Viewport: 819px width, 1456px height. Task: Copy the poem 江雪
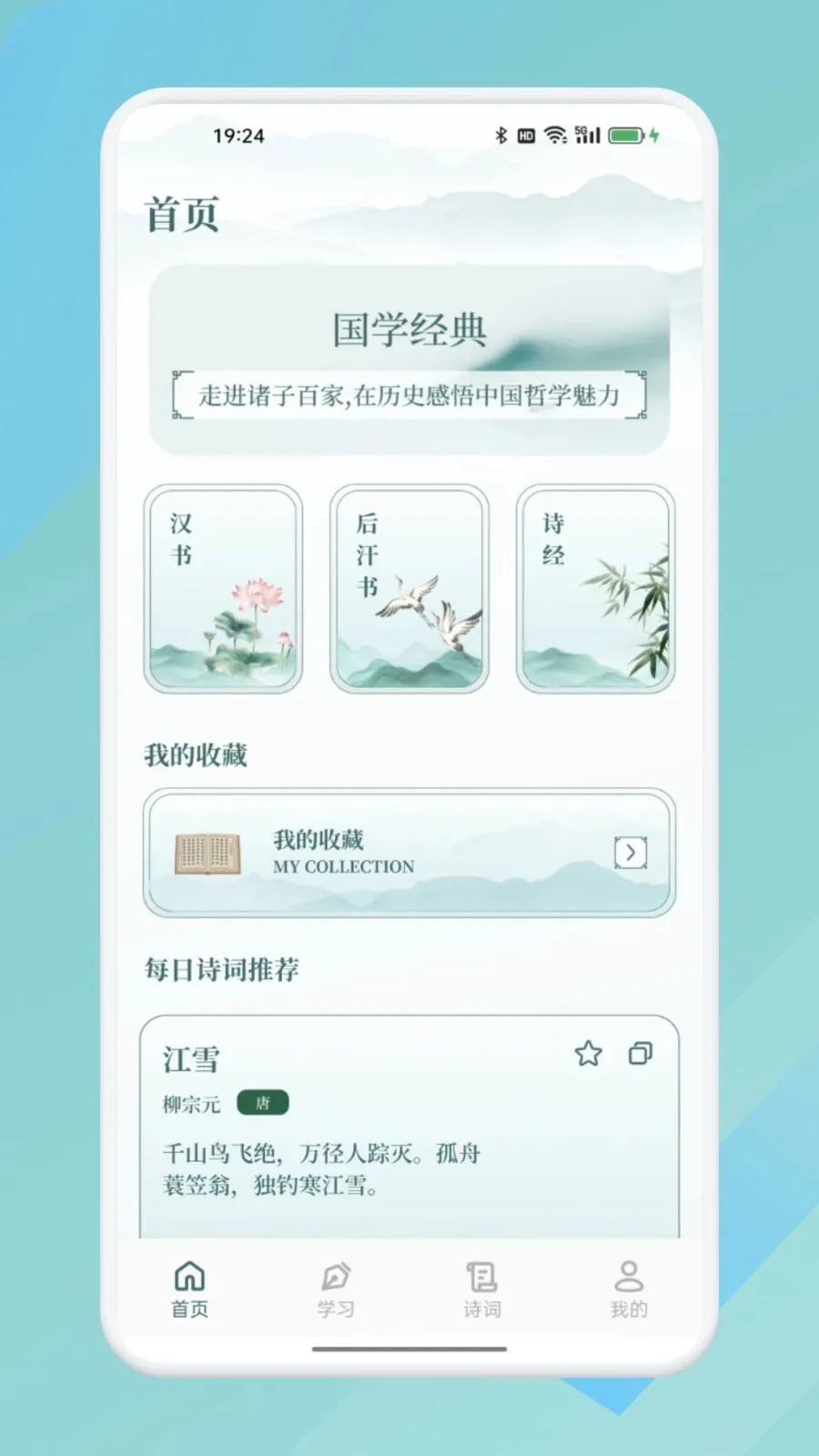point(641,1054)
